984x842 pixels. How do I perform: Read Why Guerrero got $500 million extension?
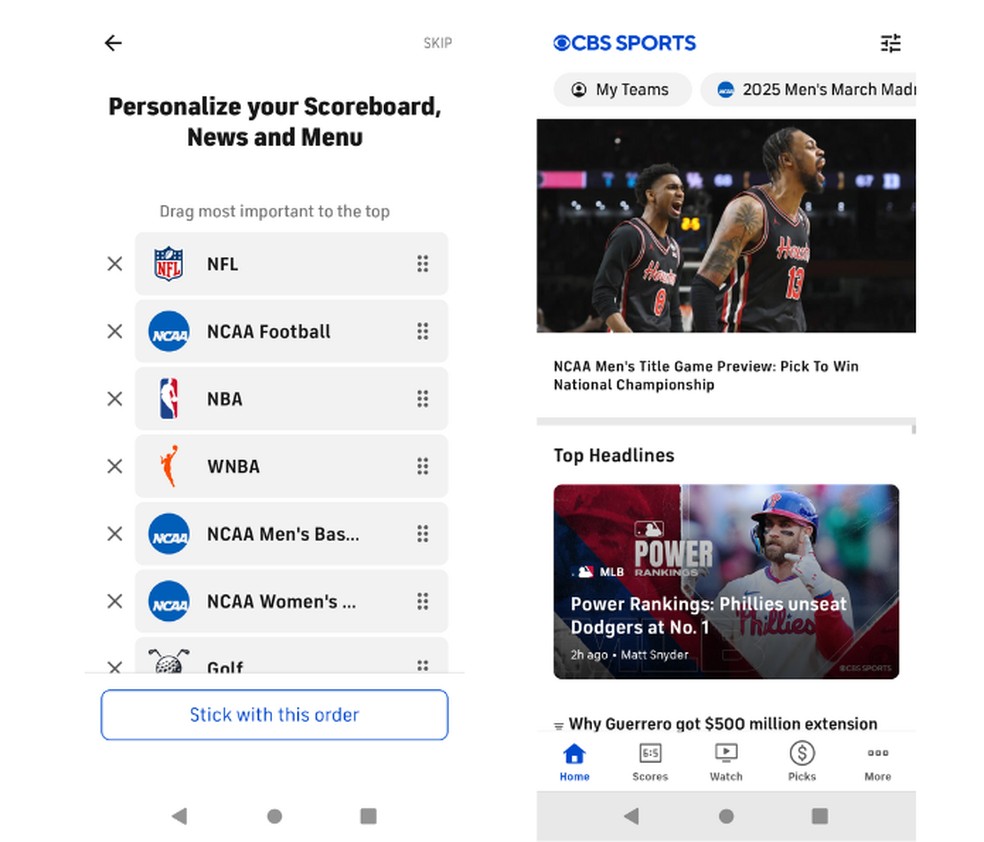[x=722, y=724]
